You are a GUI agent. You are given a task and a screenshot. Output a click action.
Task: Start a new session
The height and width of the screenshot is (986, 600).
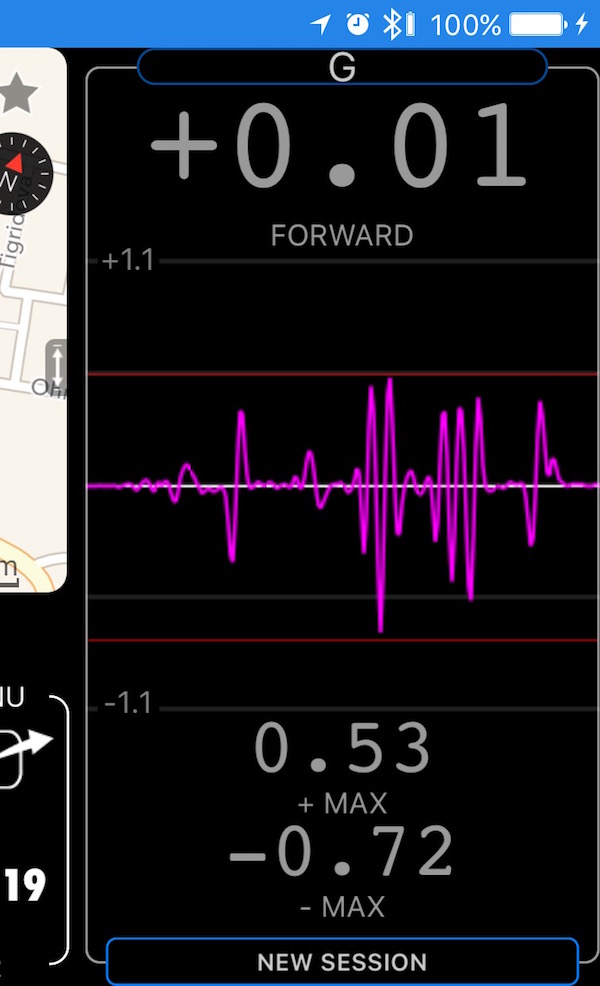pyautogui.click(x=342, y=962)
